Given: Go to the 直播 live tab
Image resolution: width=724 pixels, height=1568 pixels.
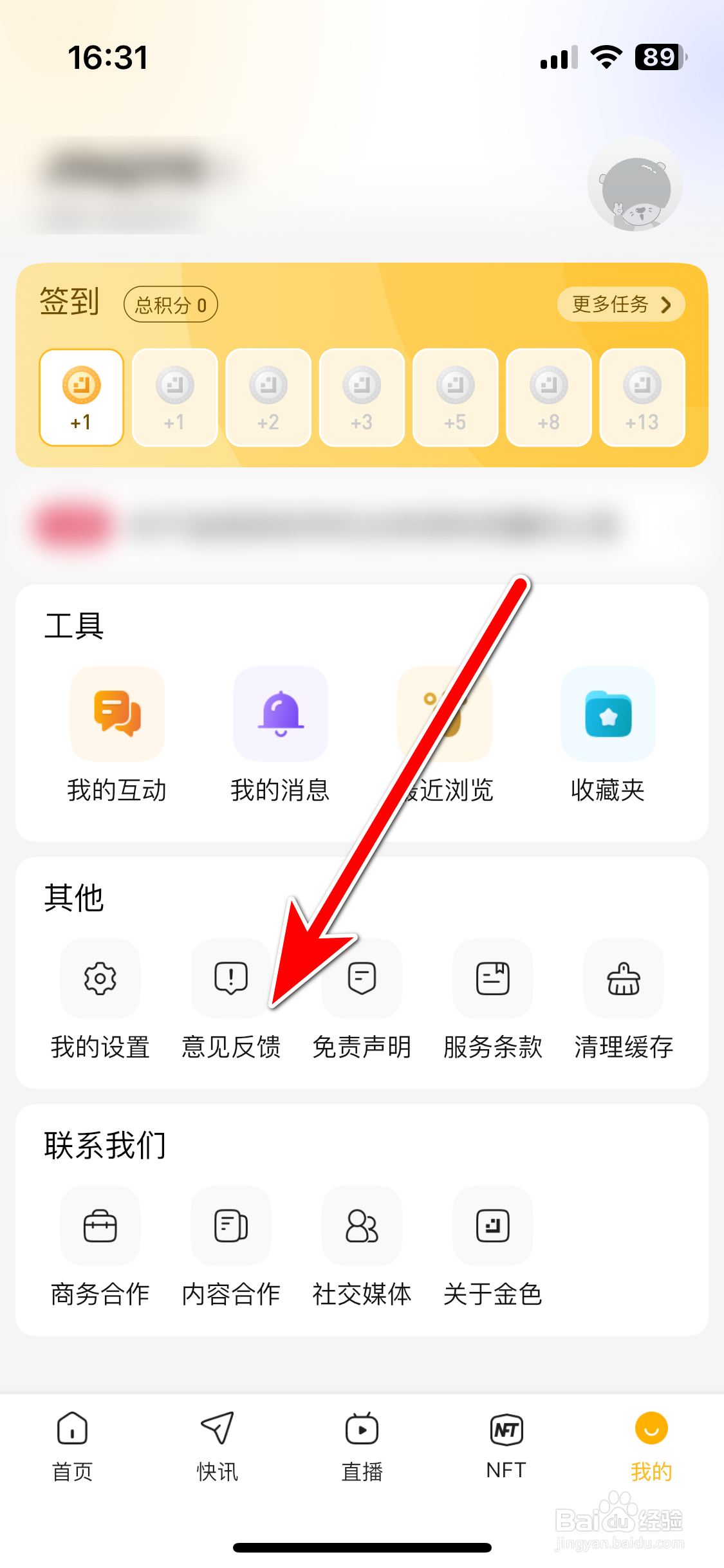Looking at the screenshot, I should [362, 1445].
